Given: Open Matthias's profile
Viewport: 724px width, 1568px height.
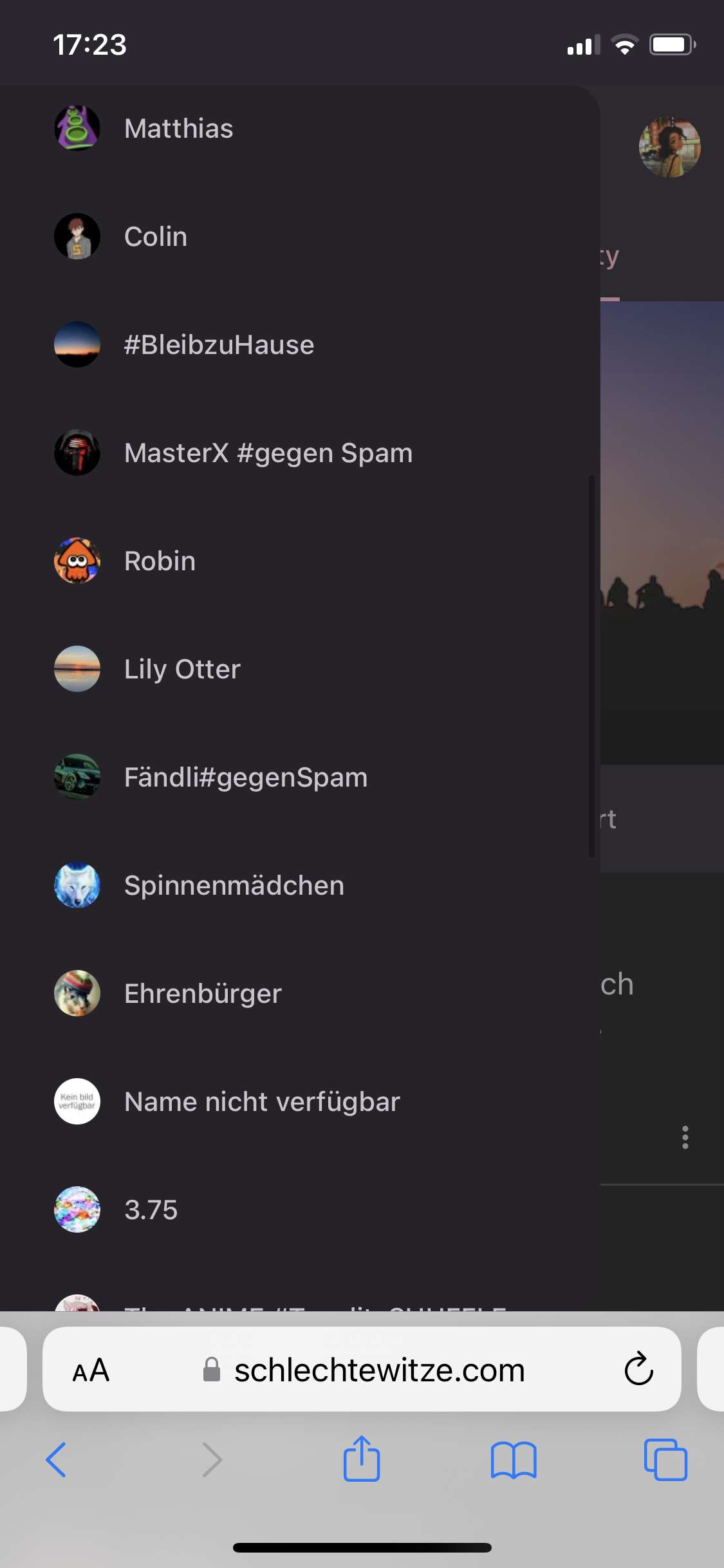Looking at the screenshot, I should pyautogui.click(x=178, y=129).
